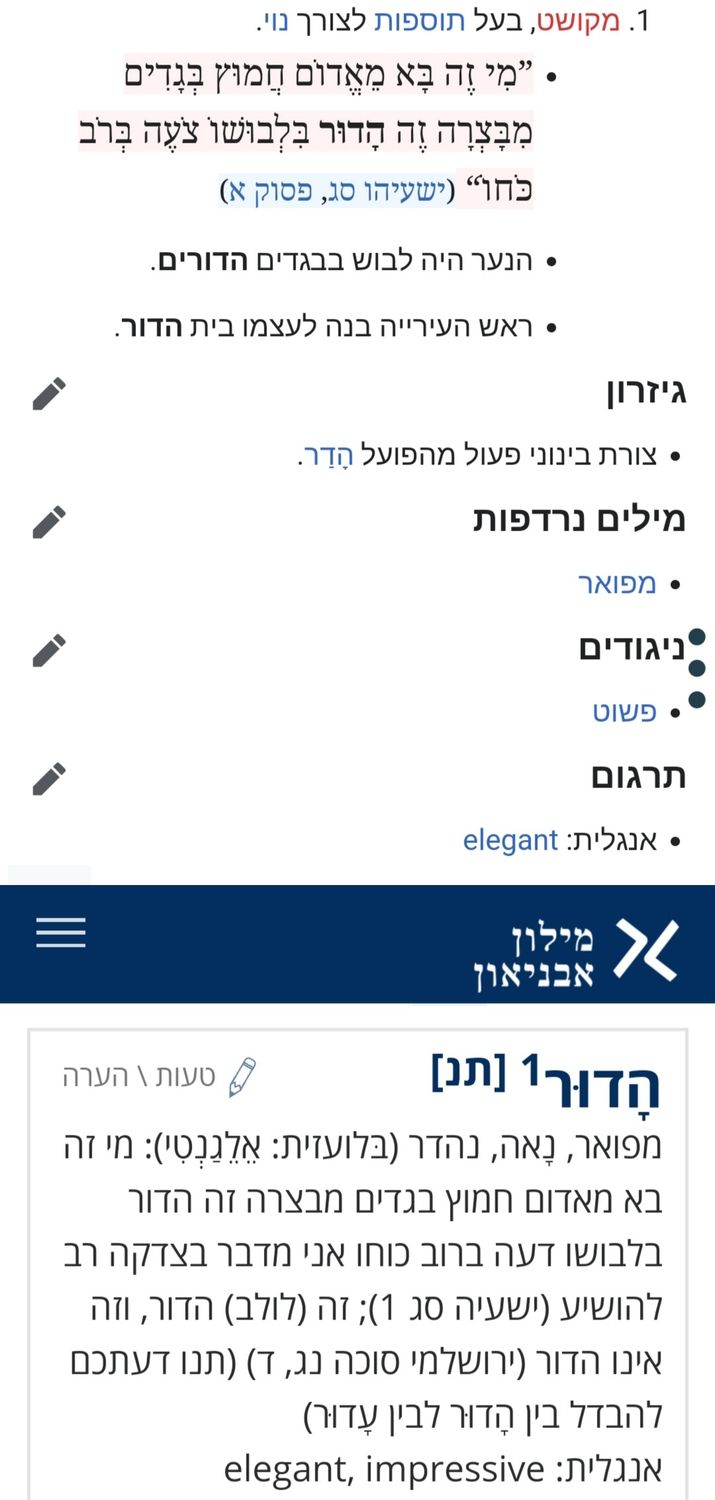Image resolution: width=715 pixels, height=1500 pixels.
Task: Report an error via טעות \ הערה
Action: tap(160, 1077)
